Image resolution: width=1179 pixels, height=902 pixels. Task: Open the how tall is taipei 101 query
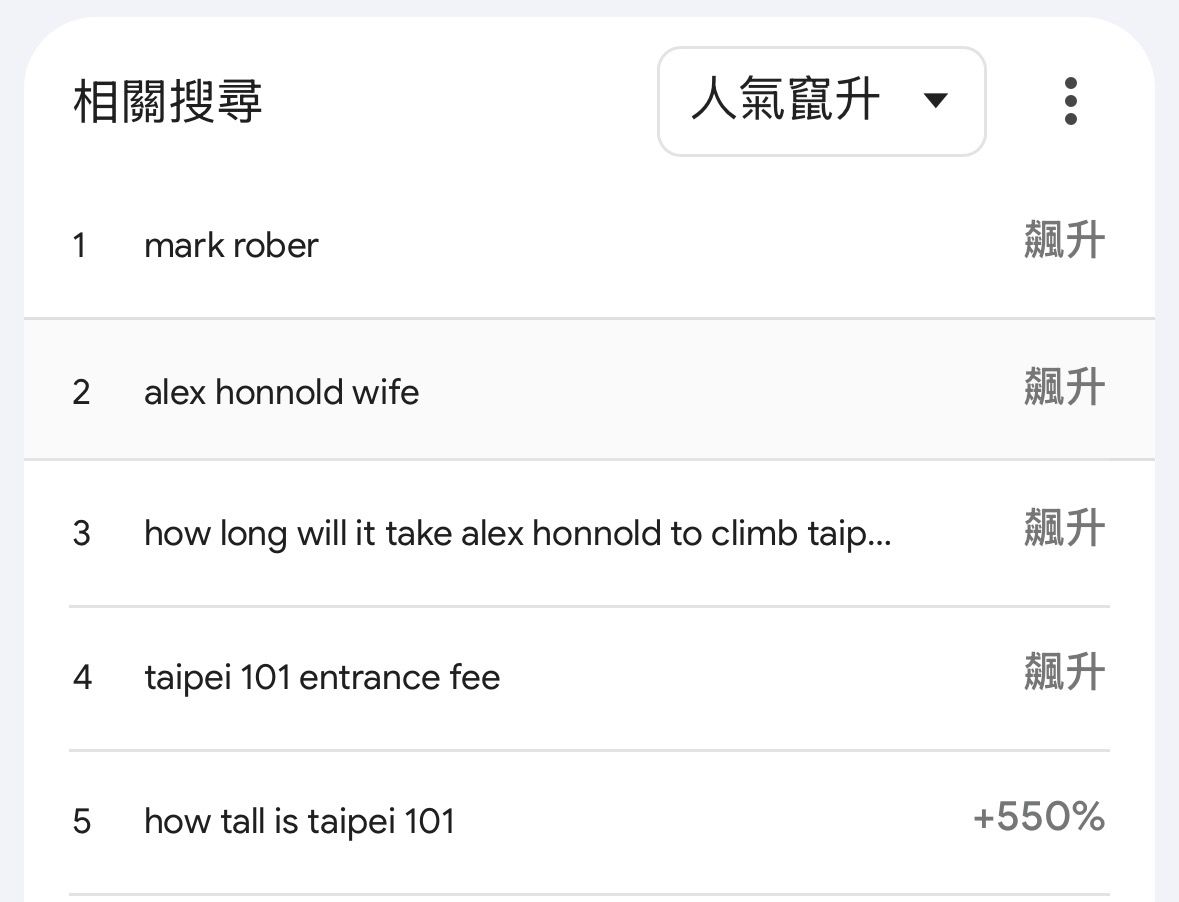tap(299, 822)
